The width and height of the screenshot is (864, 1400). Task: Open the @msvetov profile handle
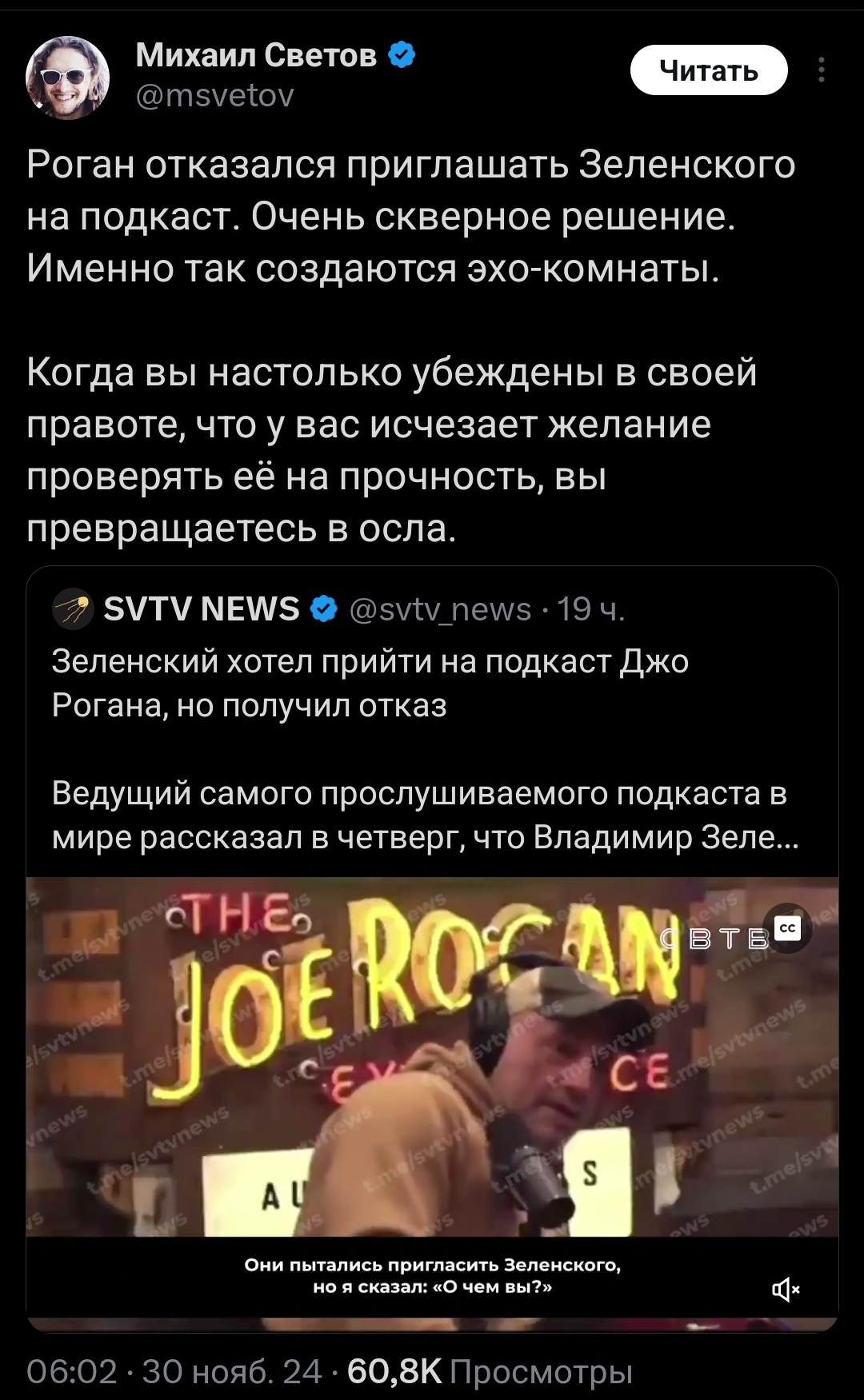(215, 96)
